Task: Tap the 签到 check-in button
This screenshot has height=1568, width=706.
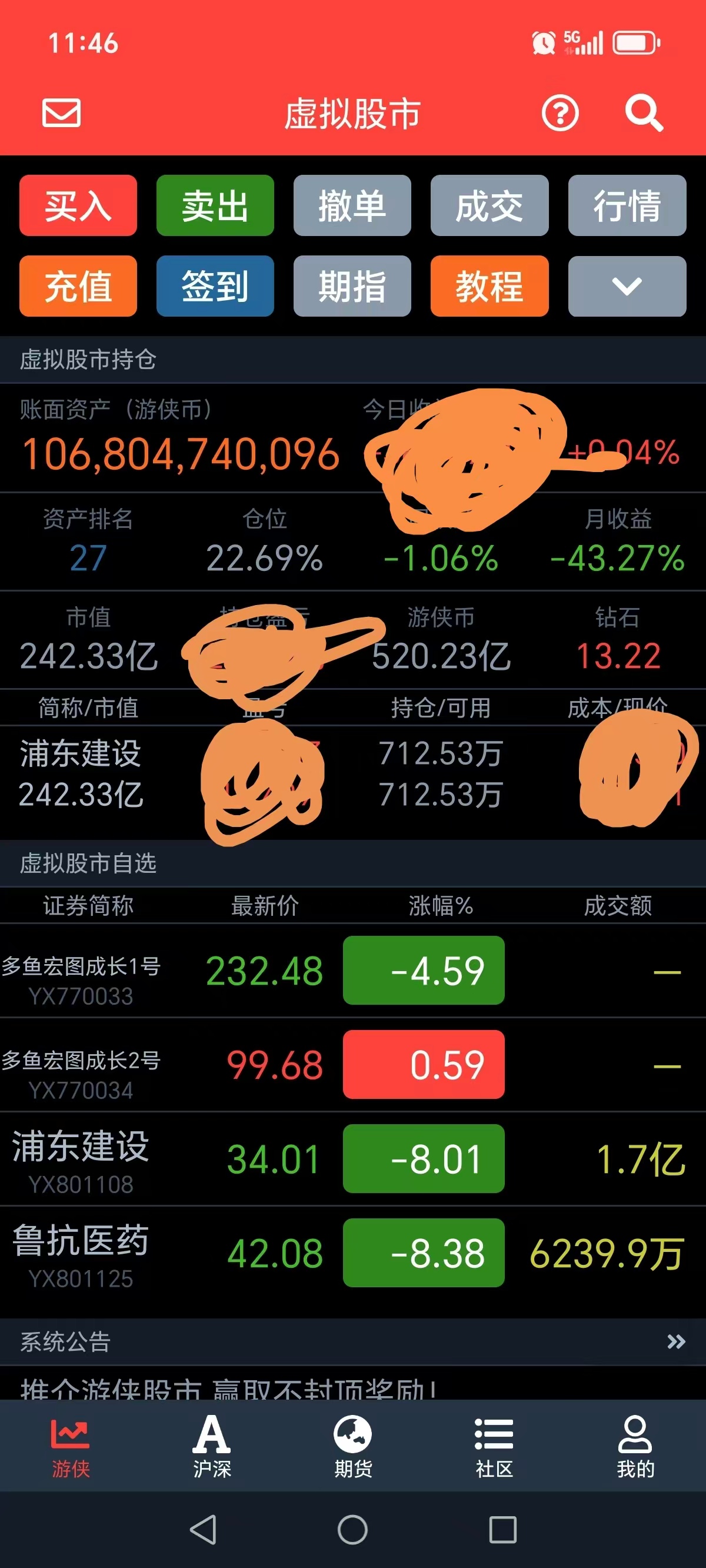Action: (215, 286)
